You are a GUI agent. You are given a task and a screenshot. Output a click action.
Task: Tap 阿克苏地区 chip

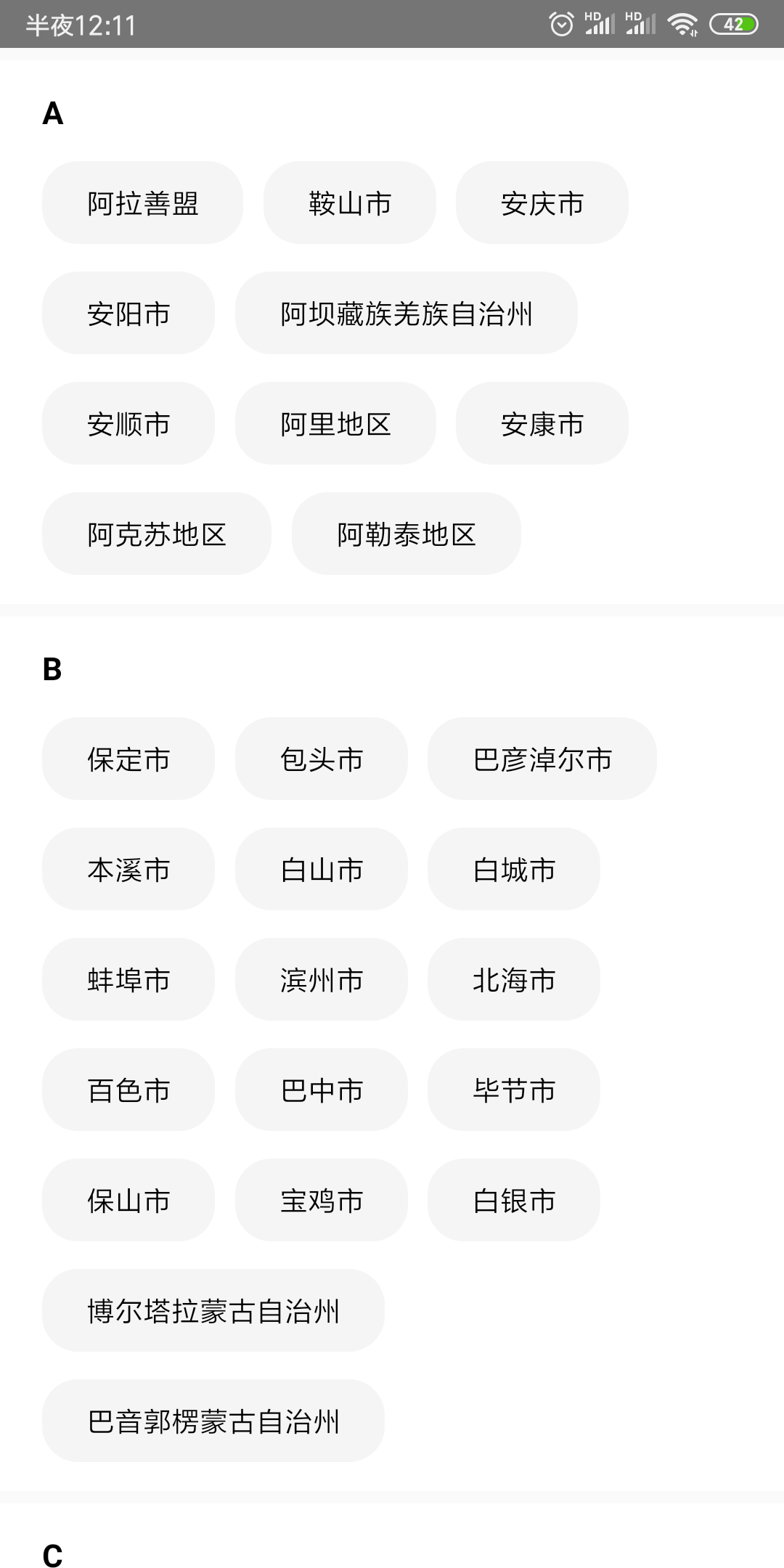[157, 534]
